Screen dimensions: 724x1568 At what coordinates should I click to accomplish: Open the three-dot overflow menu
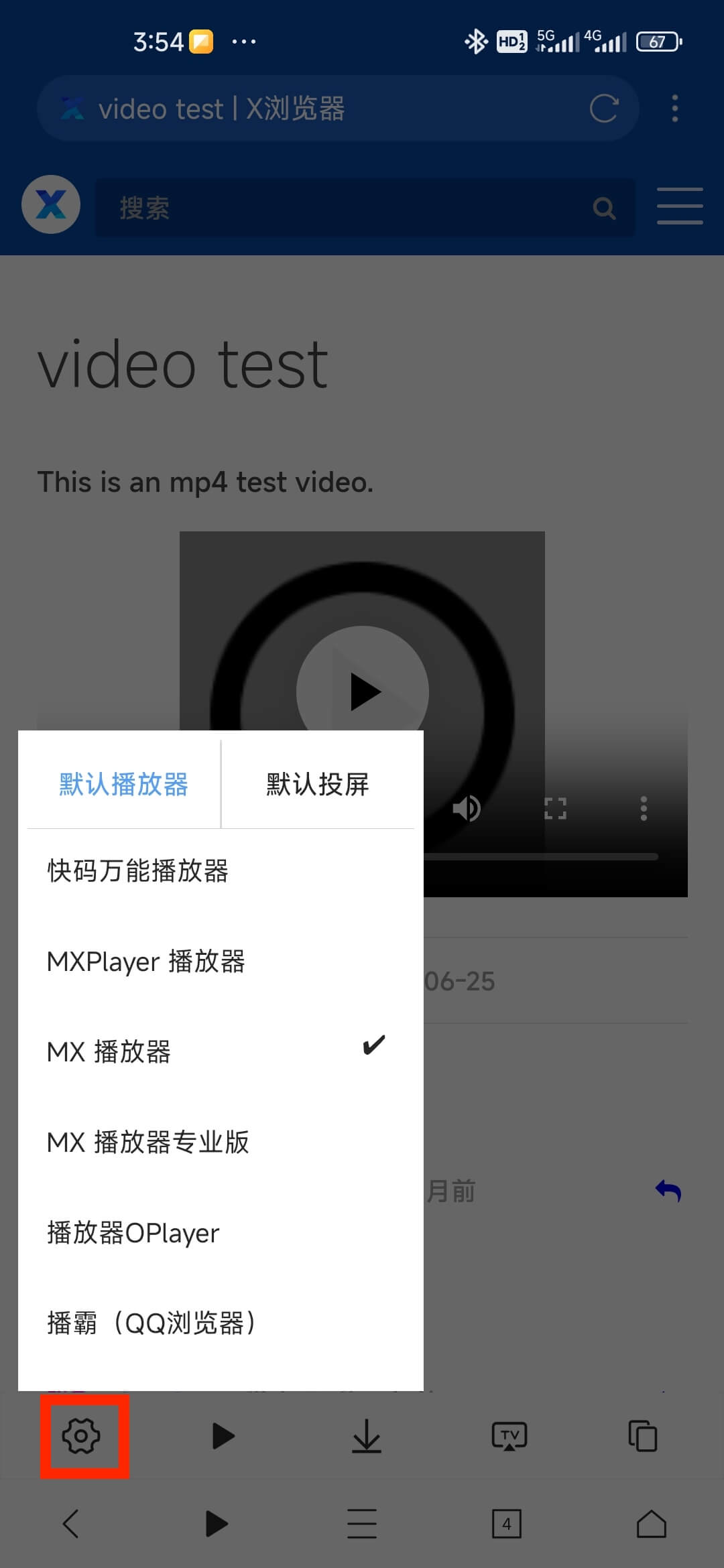click(675, 109)
